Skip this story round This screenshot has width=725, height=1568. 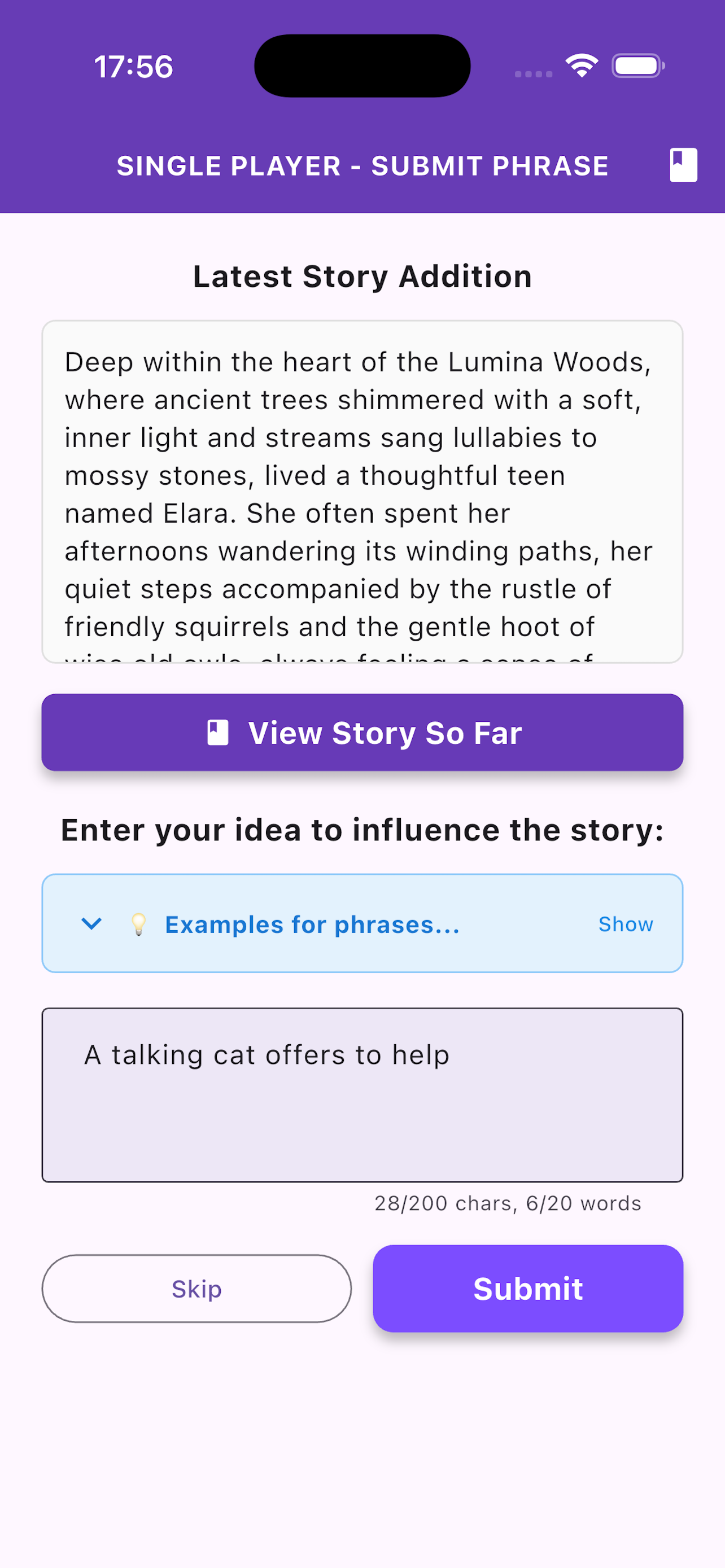(196, 1288)
